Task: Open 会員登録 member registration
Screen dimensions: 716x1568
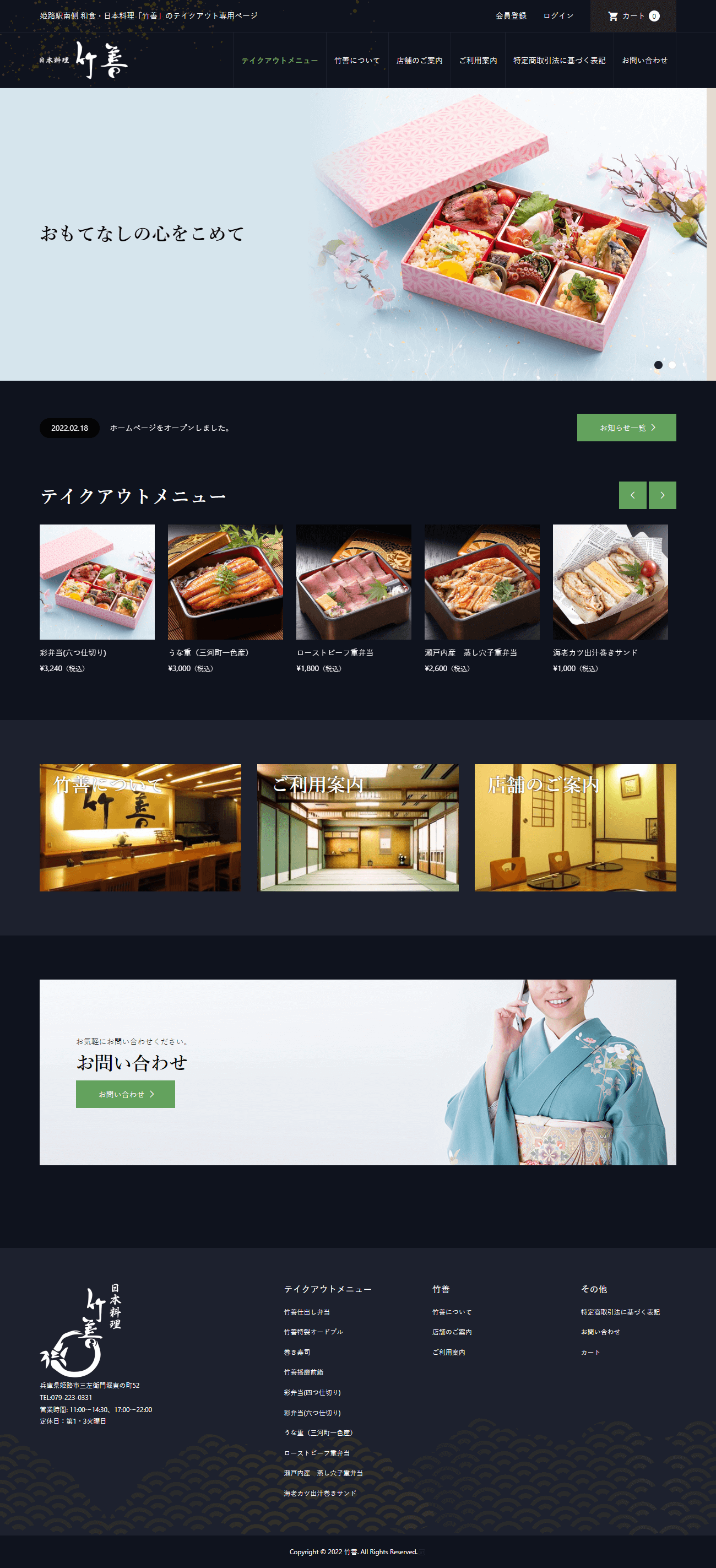Action: click(511, 16)
